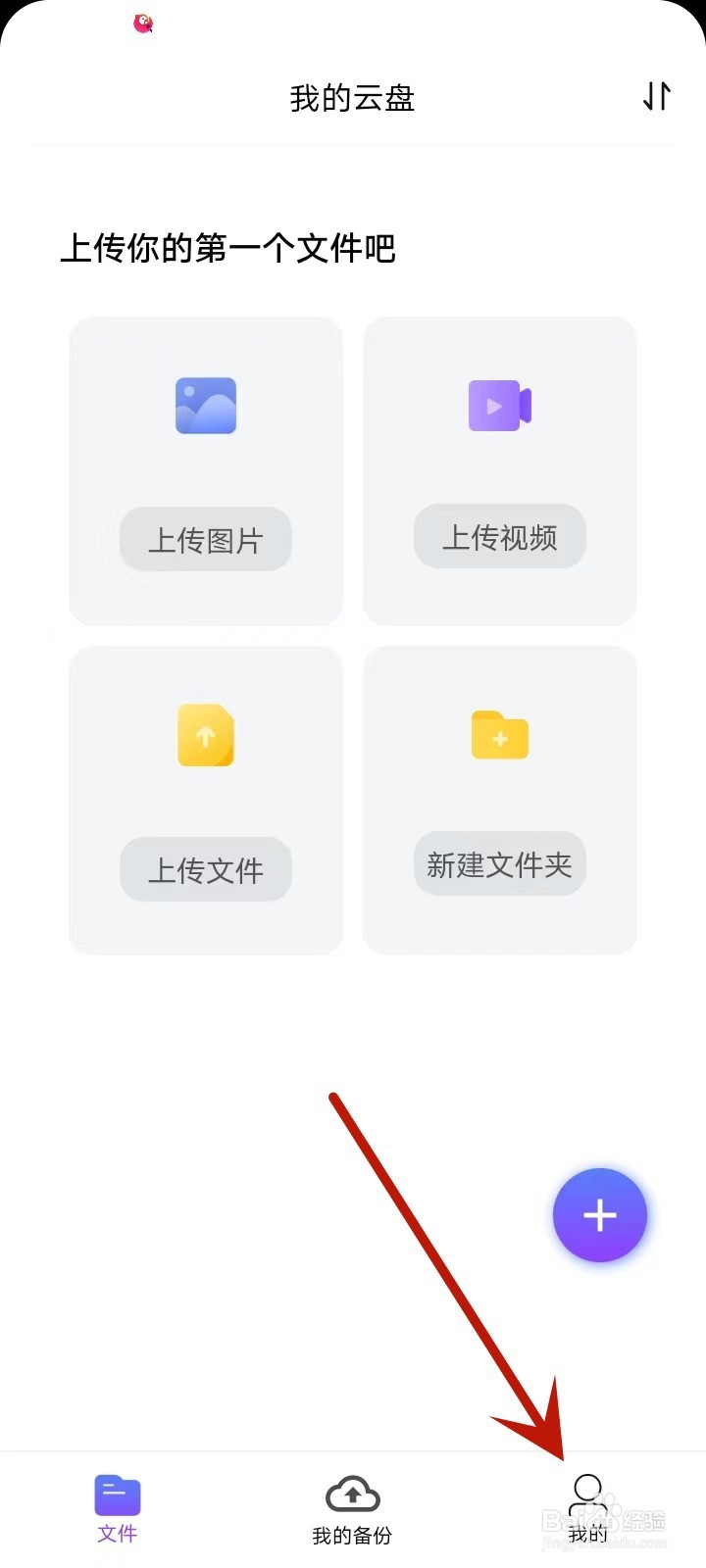
Task: Select 上传文件 to upload a file
Action: coord(206,869)
